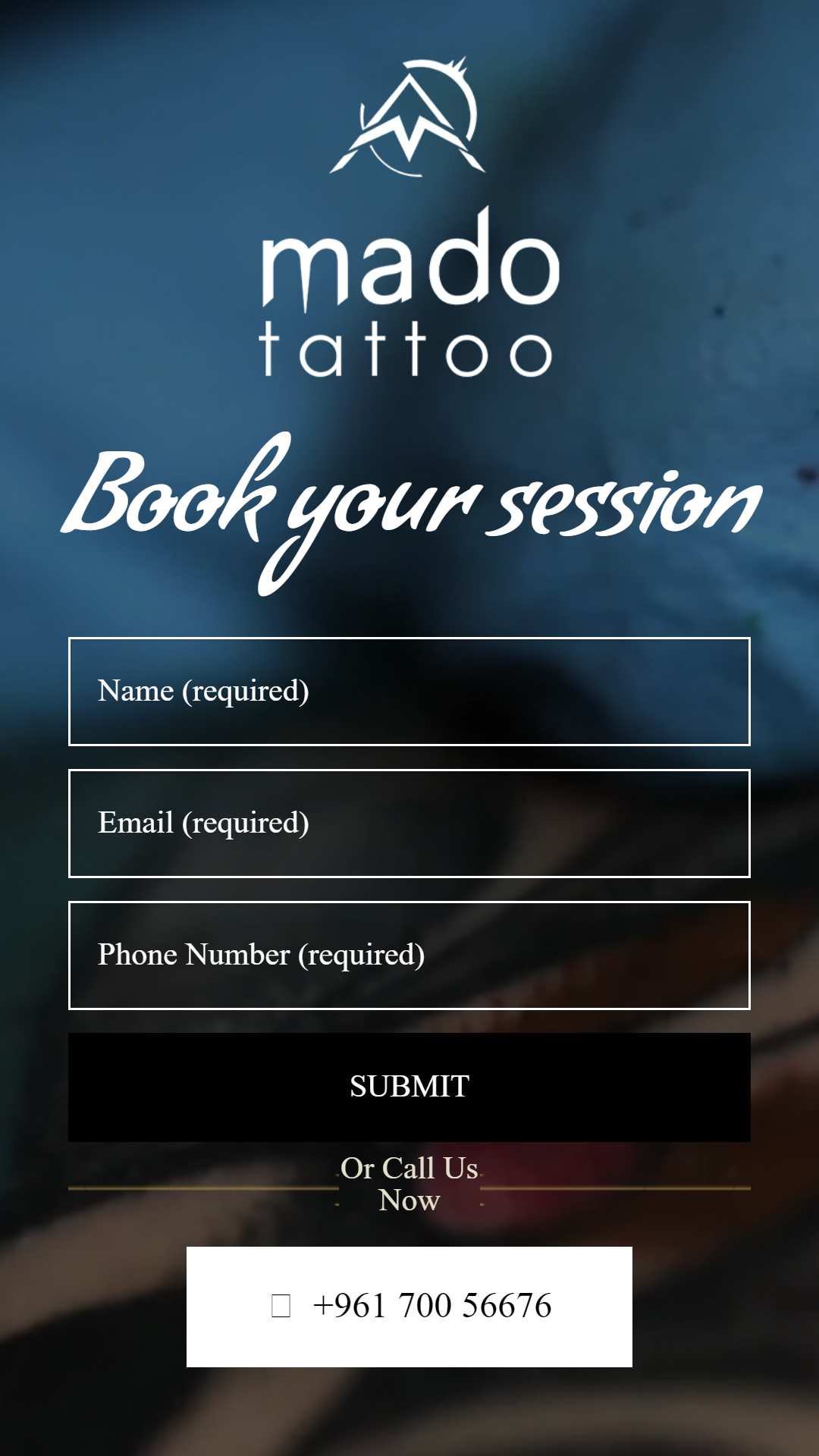This screenshot has height=1456, width=819.
Task: Select the Phone Number (required) field
Action: click(x=409, y=955)
